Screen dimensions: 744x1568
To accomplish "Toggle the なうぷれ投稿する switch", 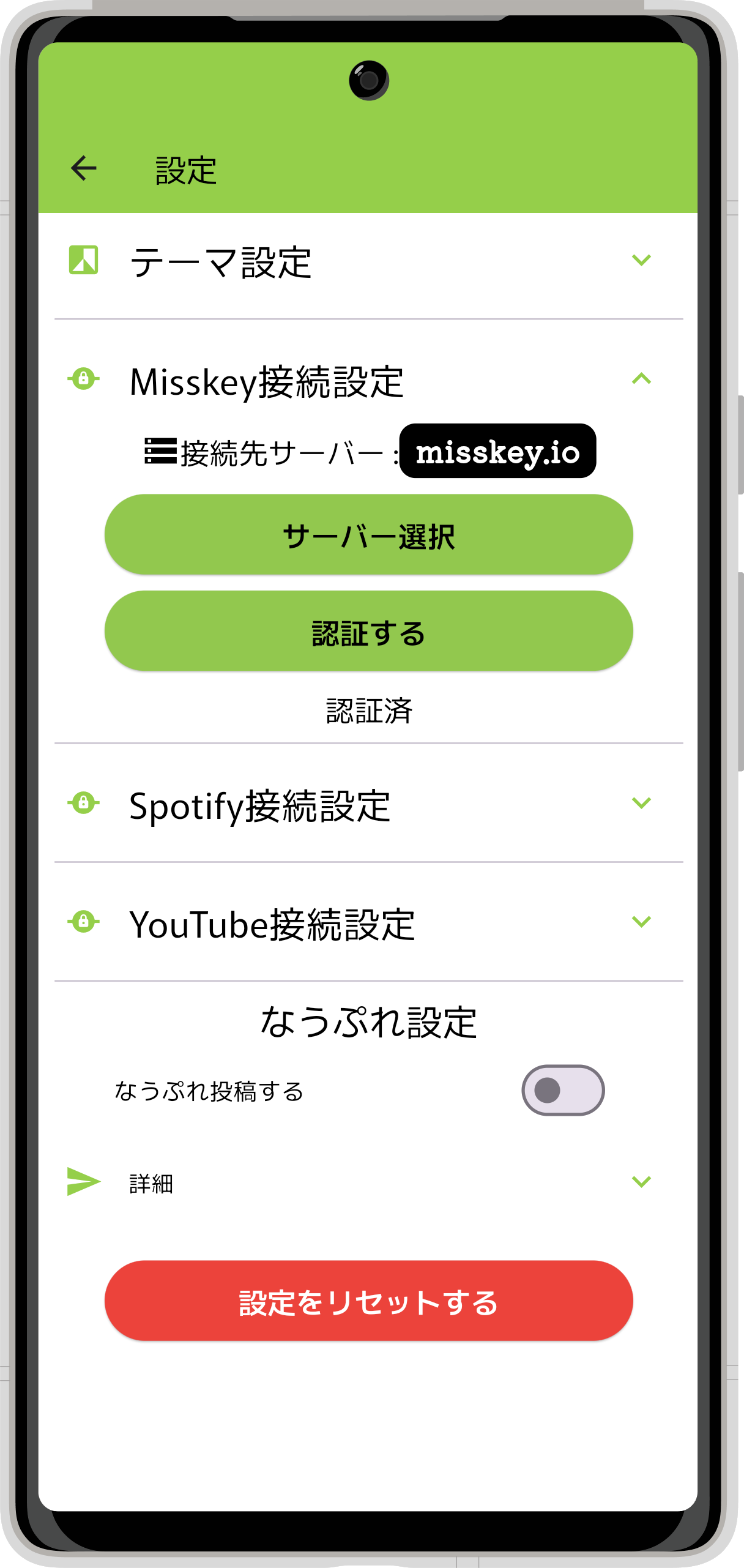I will [x=562, y=1090].
